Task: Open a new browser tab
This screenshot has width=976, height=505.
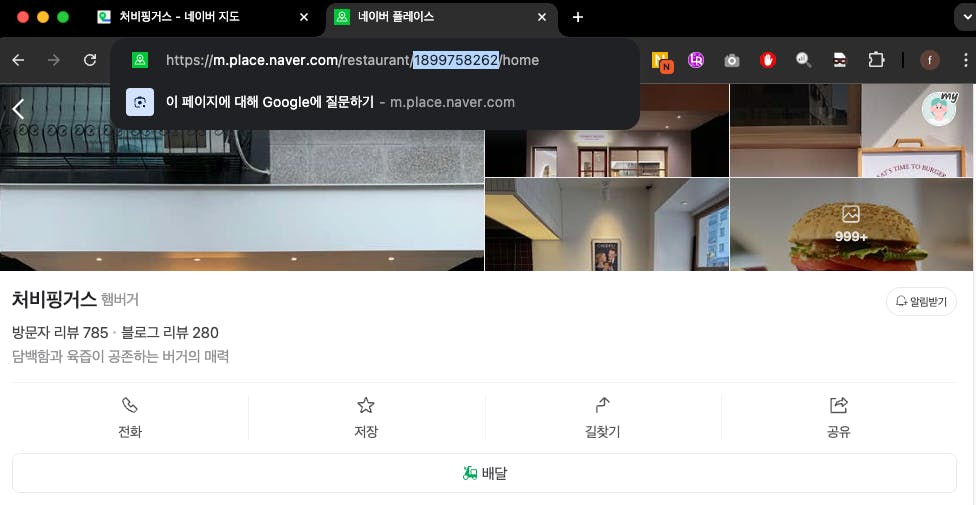Action: coord(577,17)
